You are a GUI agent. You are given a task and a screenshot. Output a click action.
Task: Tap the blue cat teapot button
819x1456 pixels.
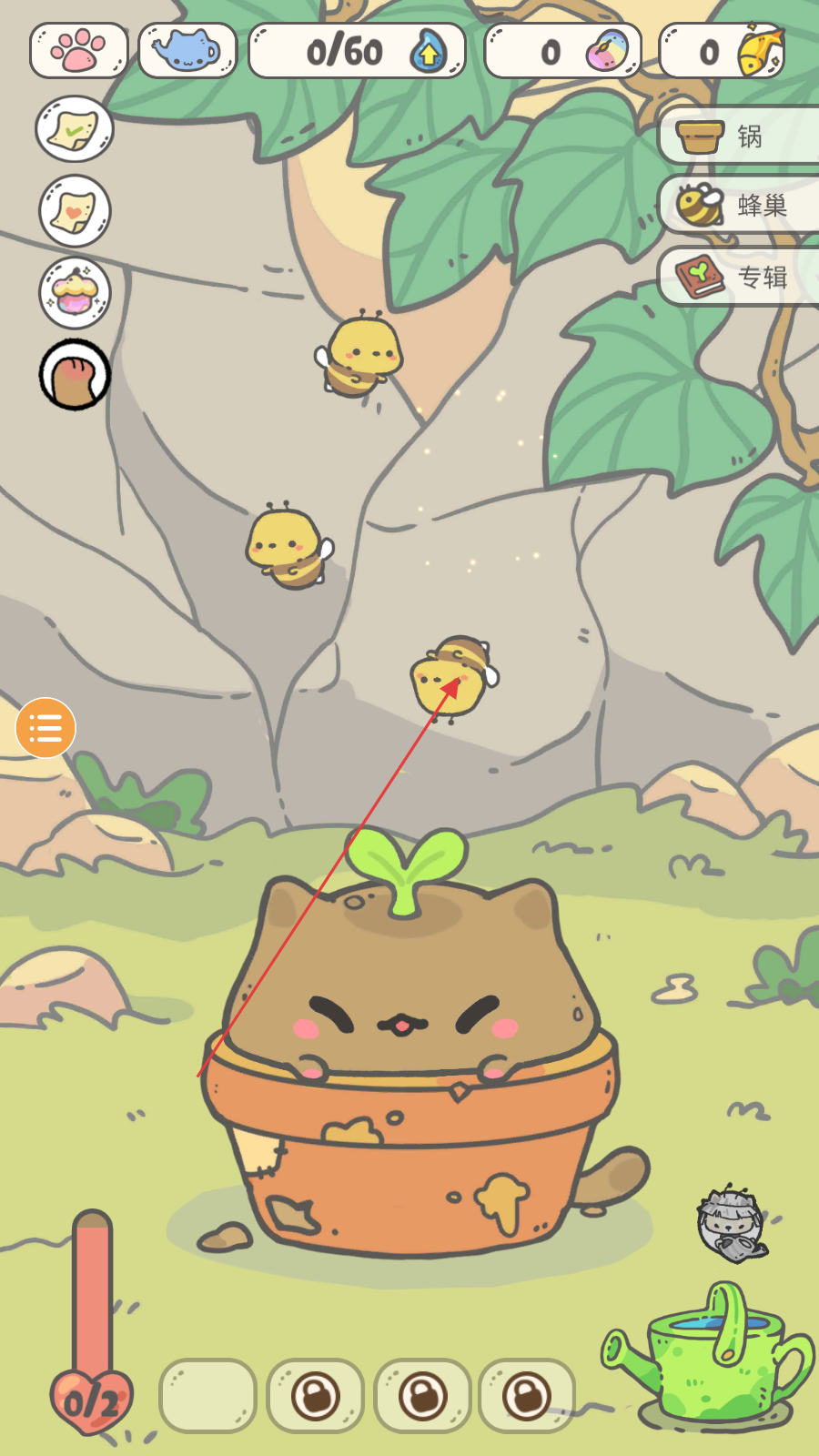pos(187,51)
